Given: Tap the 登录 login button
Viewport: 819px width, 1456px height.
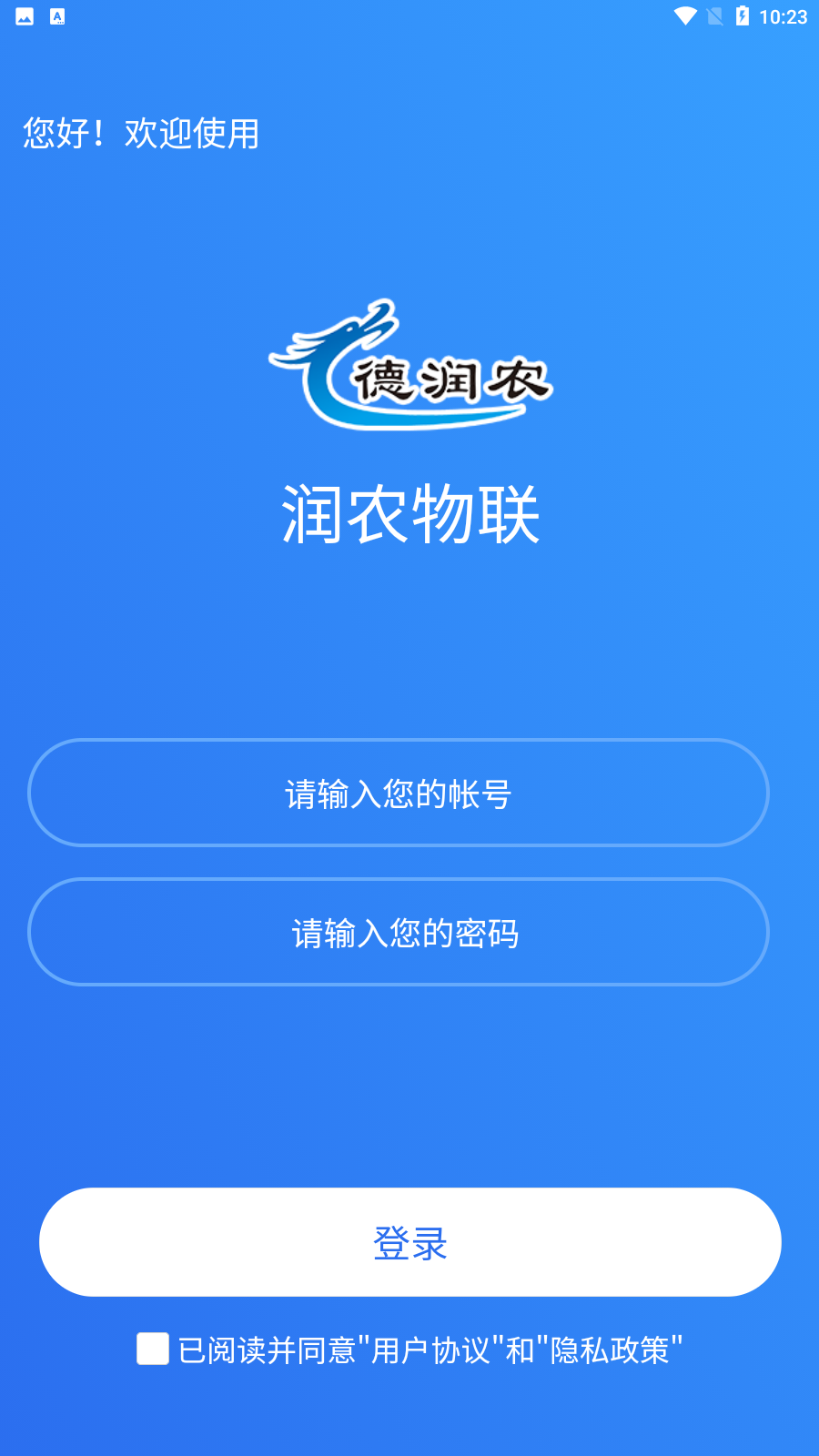Looking at the screenshot, I should 409,1242.
